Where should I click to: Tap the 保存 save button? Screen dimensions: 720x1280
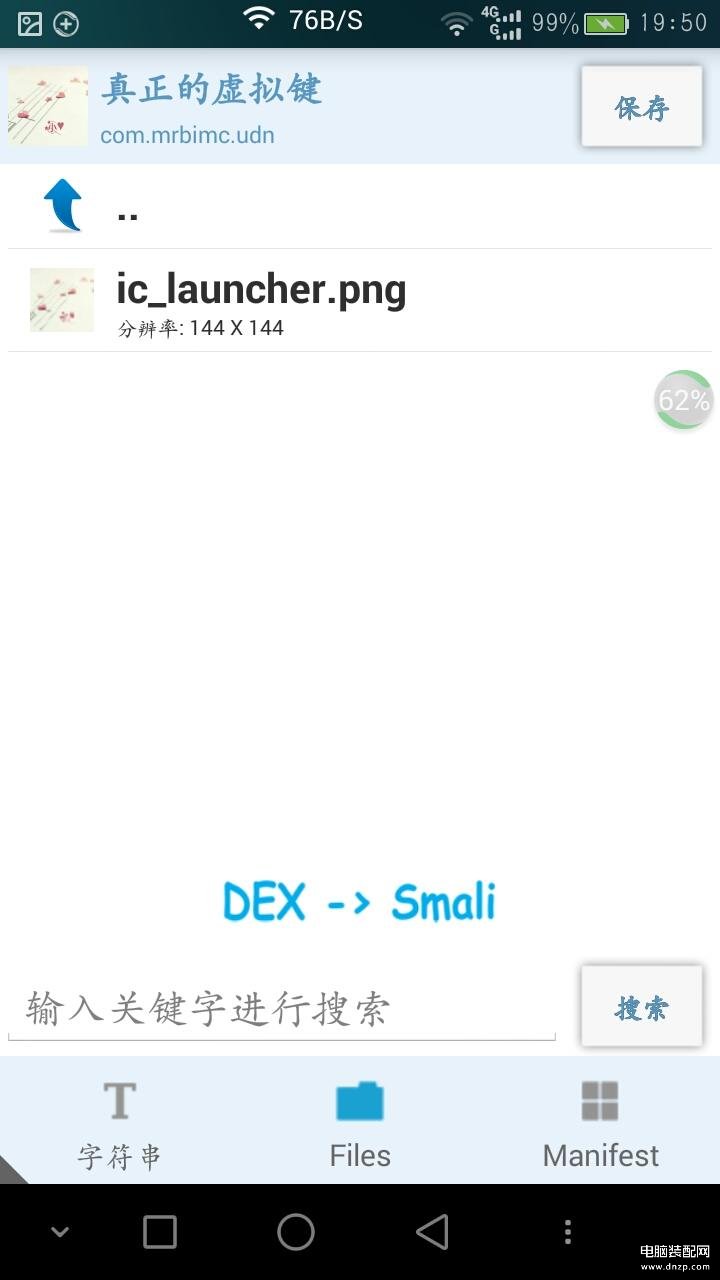[641, 107]
